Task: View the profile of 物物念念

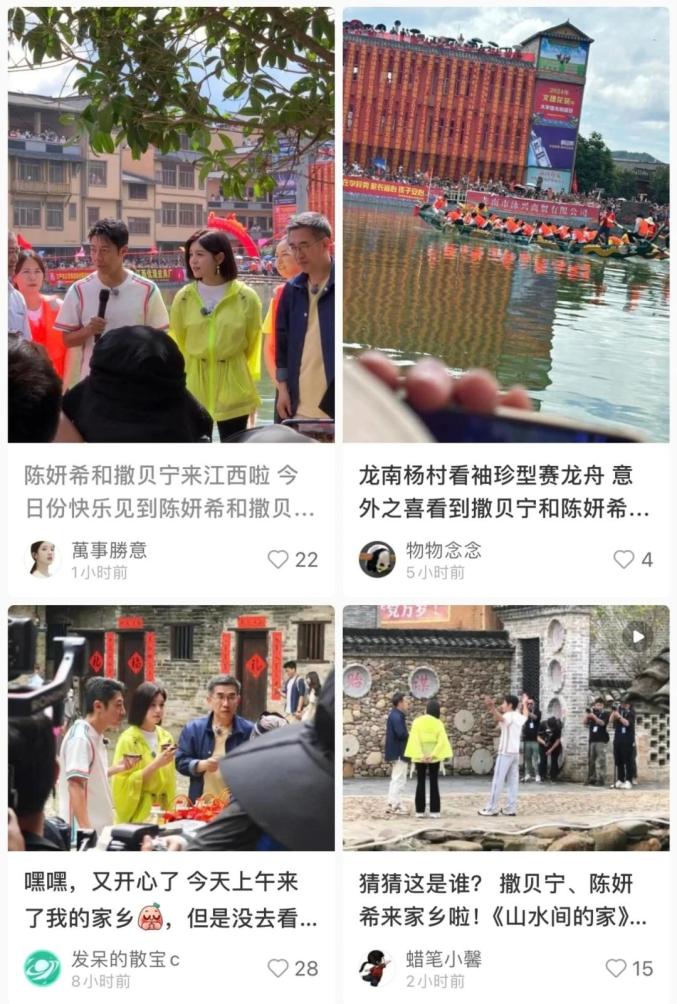Action: (x=377, y=559)
